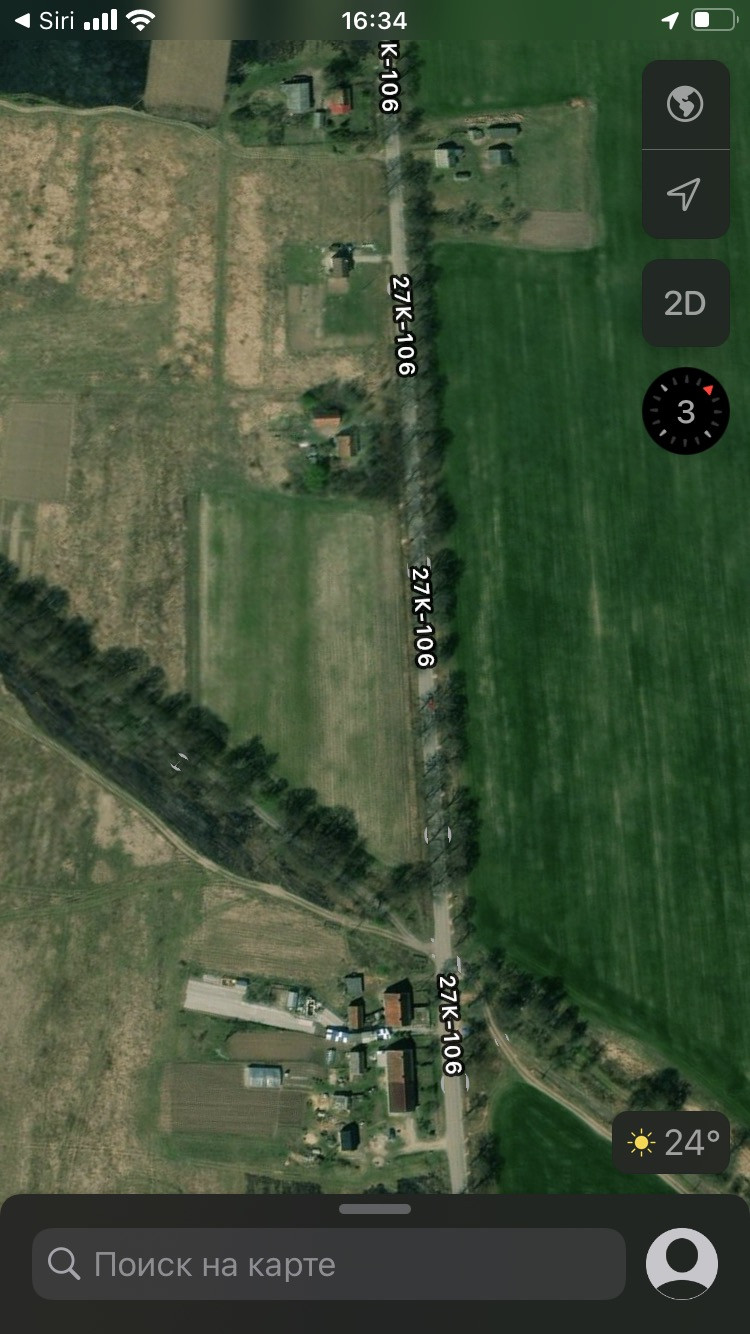The height and width of the screenshot is (1334, 750).
Task: Open the weather widget showing 24°
Action: (672, 1142)
